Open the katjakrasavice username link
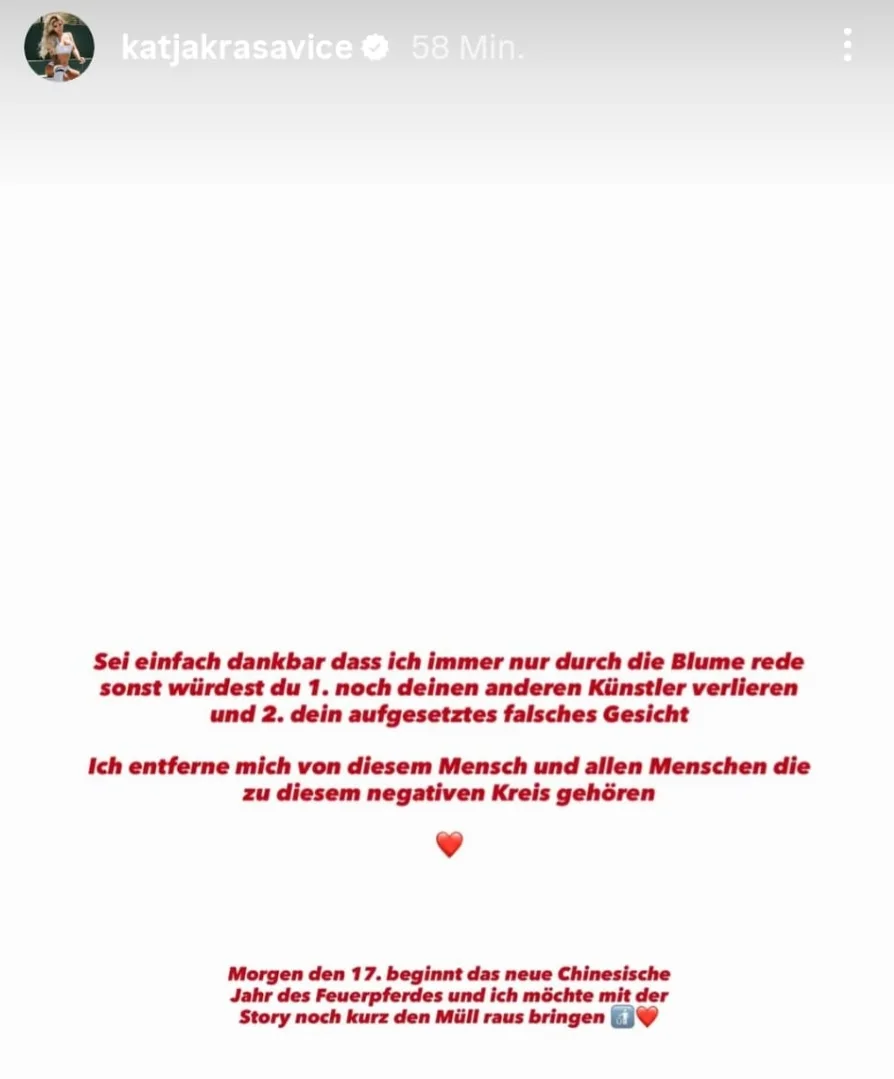Image resolution: width=894 pixels, height=1079 pixels. click(x=237, y=47)
